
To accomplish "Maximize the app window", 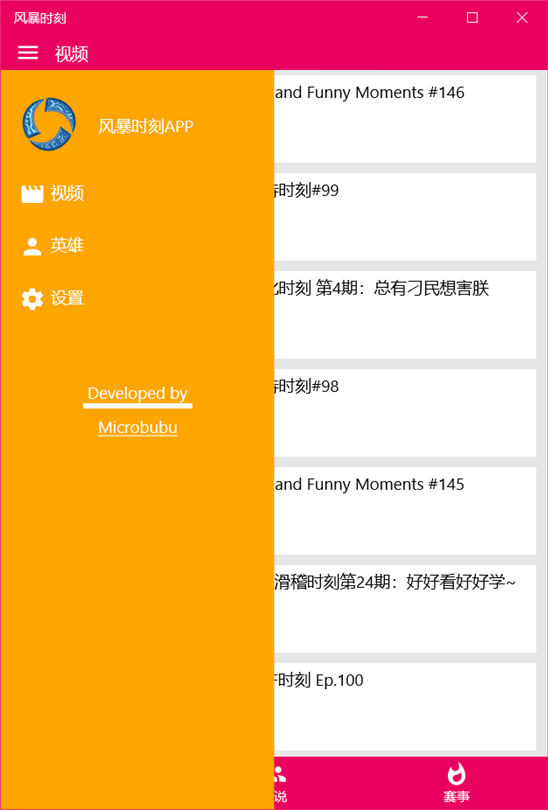I will 472,18.
